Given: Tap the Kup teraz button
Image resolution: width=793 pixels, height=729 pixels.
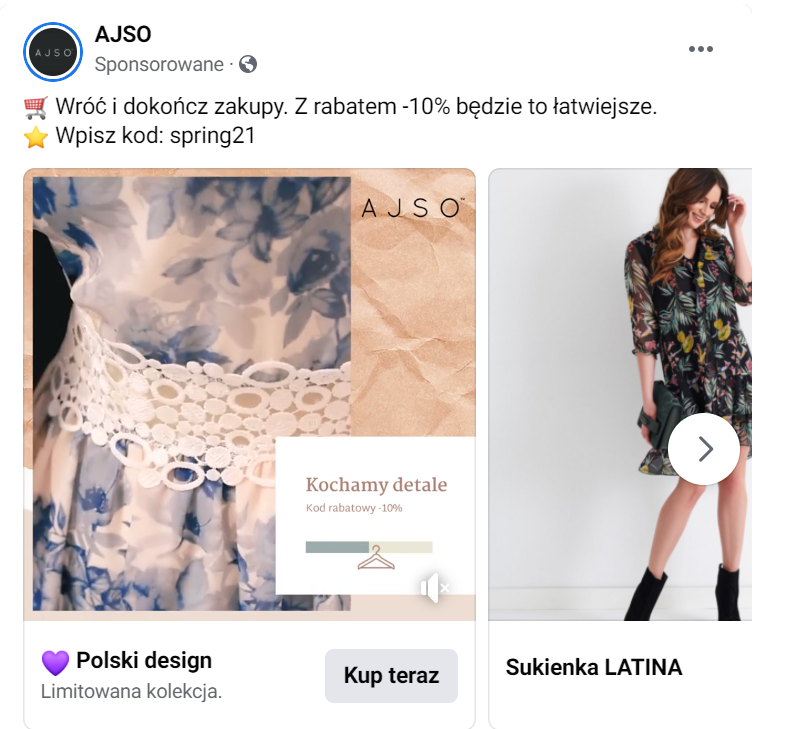Looking at the screenshot, I should (x=391, y=675).
